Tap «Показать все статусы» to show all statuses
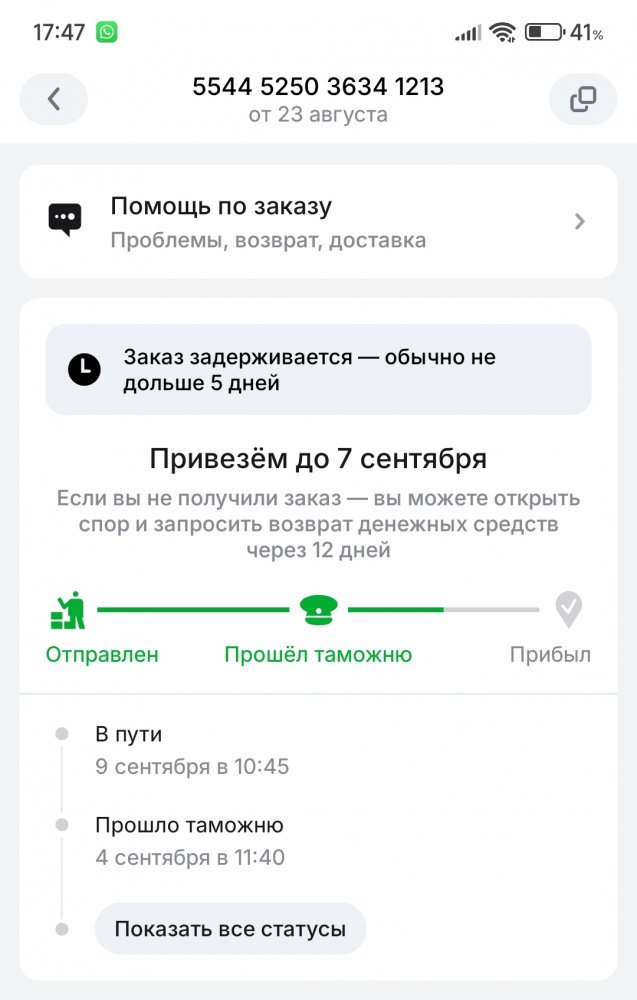The image size is (637, 1000). (230, 929)
